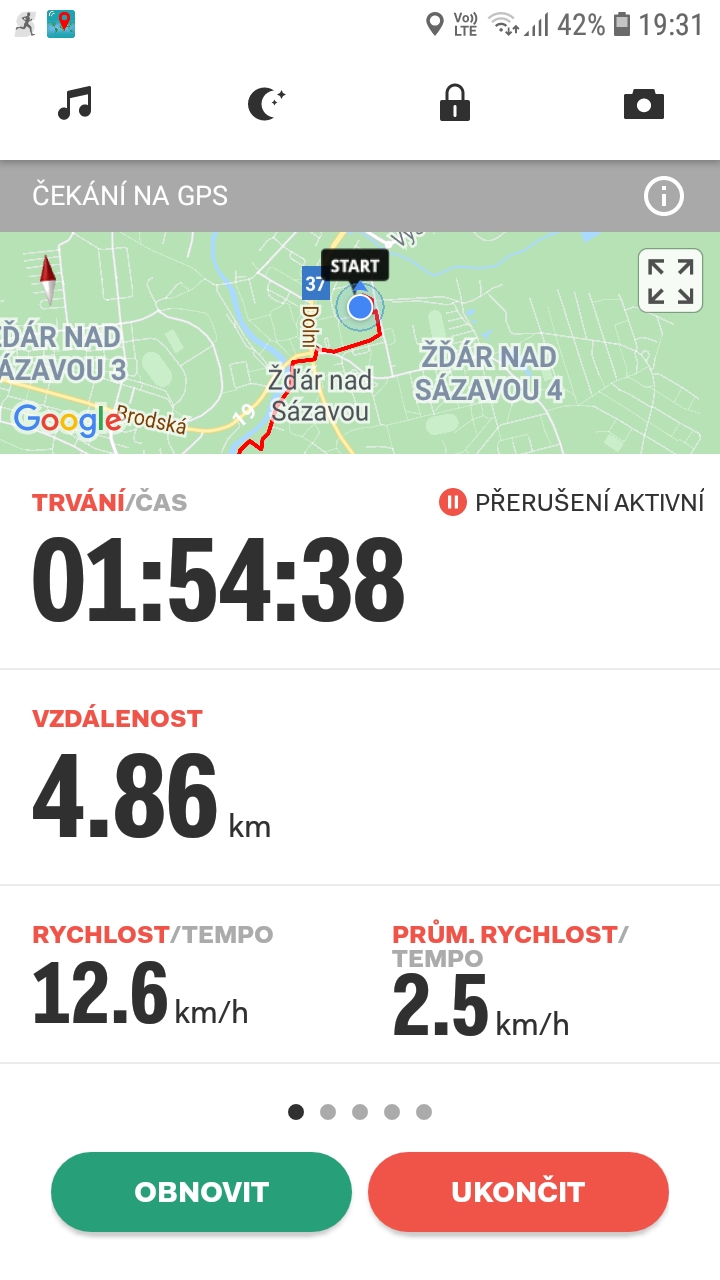Tap the map compass arrow
The height and width of the screenshot is (1280, 720).
47,279
